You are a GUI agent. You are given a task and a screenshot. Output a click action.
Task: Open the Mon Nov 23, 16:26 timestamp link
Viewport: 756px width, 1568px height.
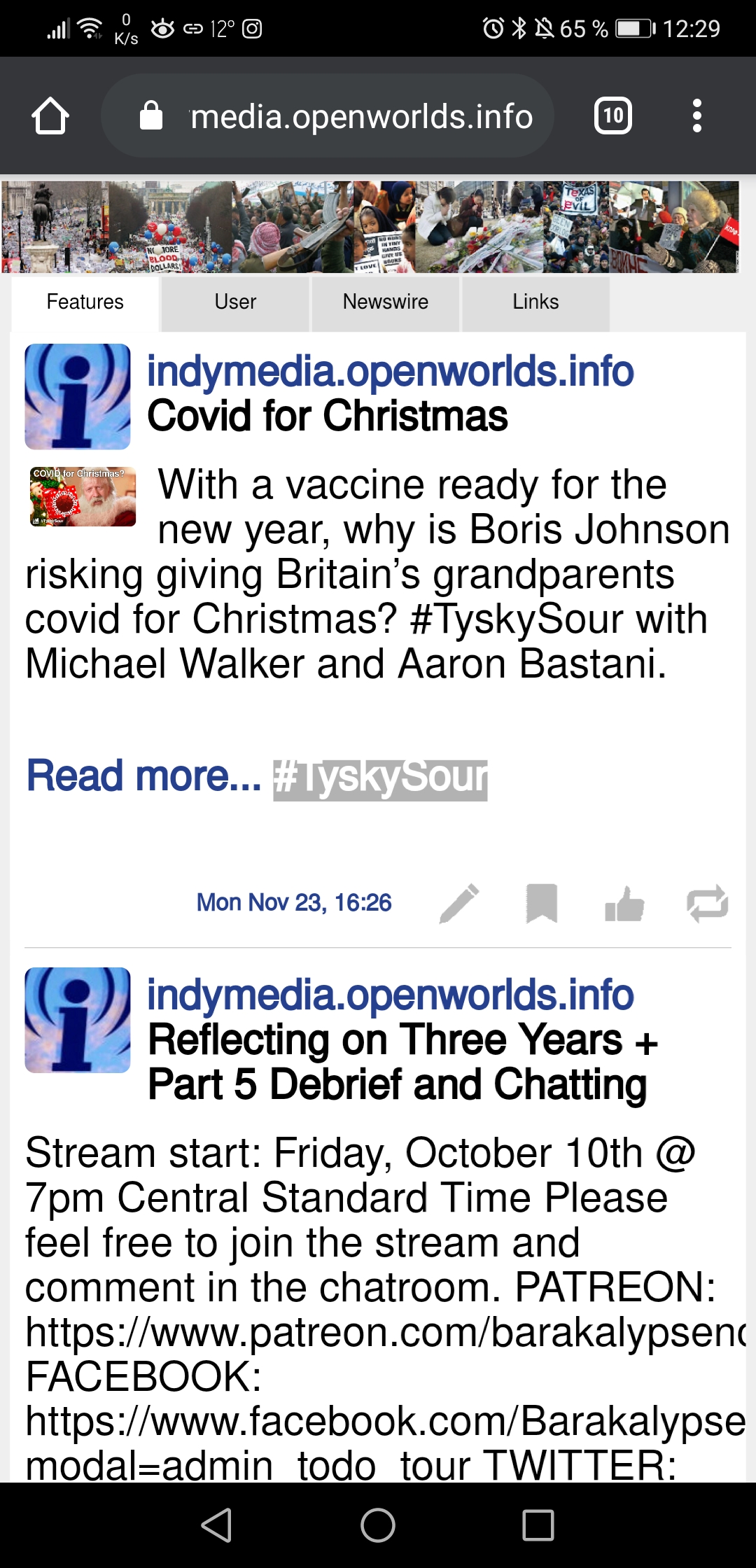coord(294,903)
